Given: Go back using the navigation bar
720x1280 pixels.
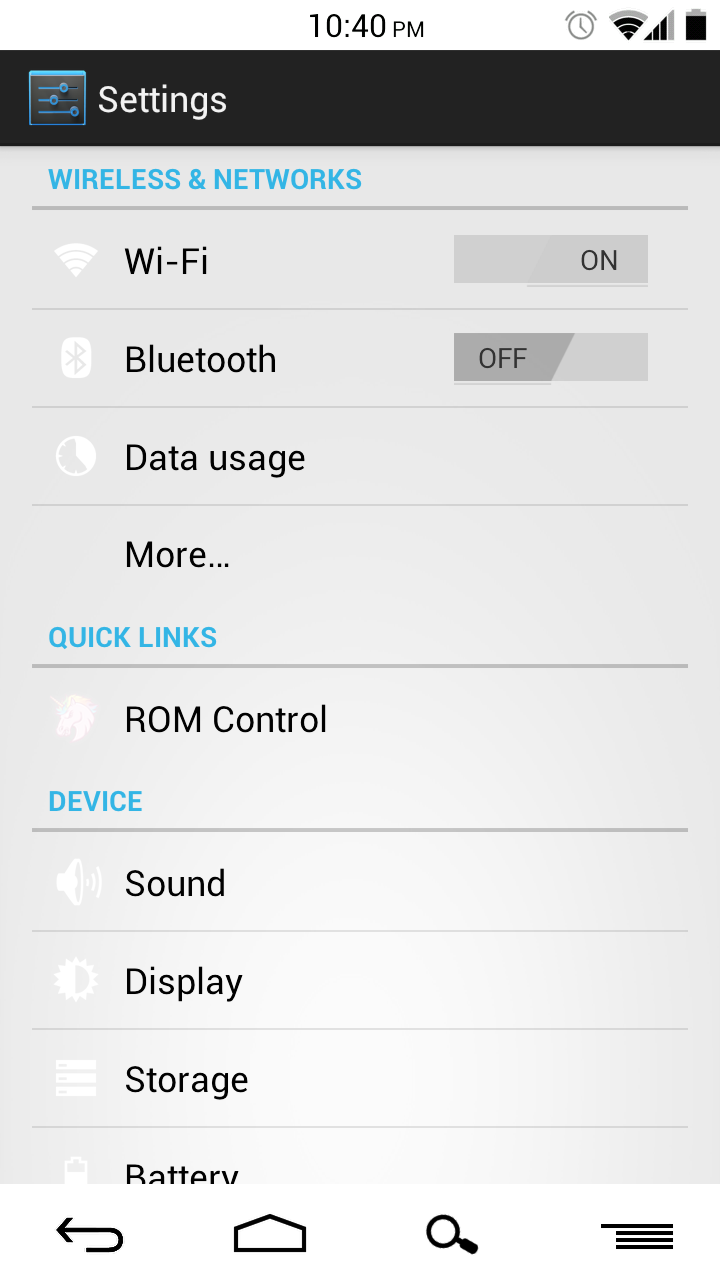Looking at the screenshot, I should 90,1235.
